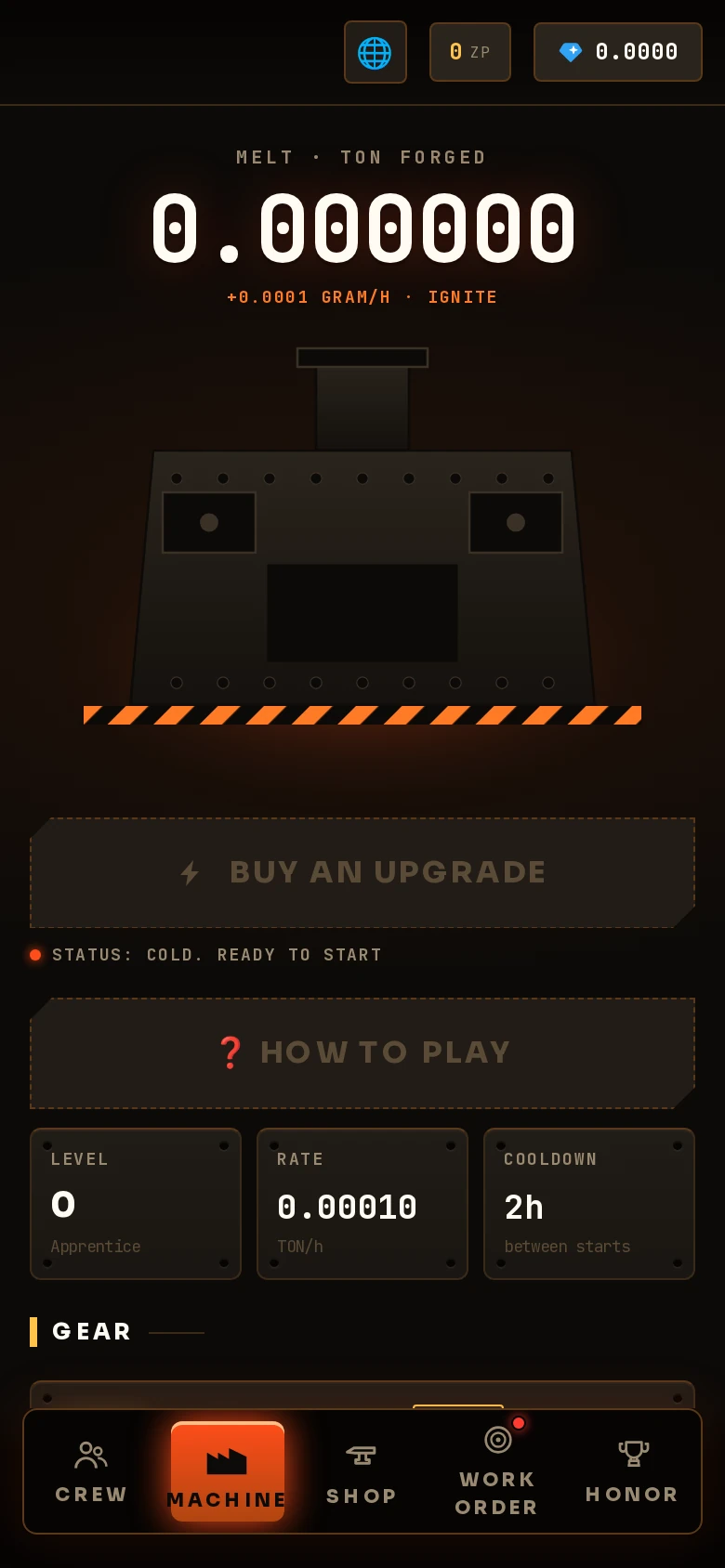Go to the Shop tab
725x1568 pixels.
point(362,1471)
